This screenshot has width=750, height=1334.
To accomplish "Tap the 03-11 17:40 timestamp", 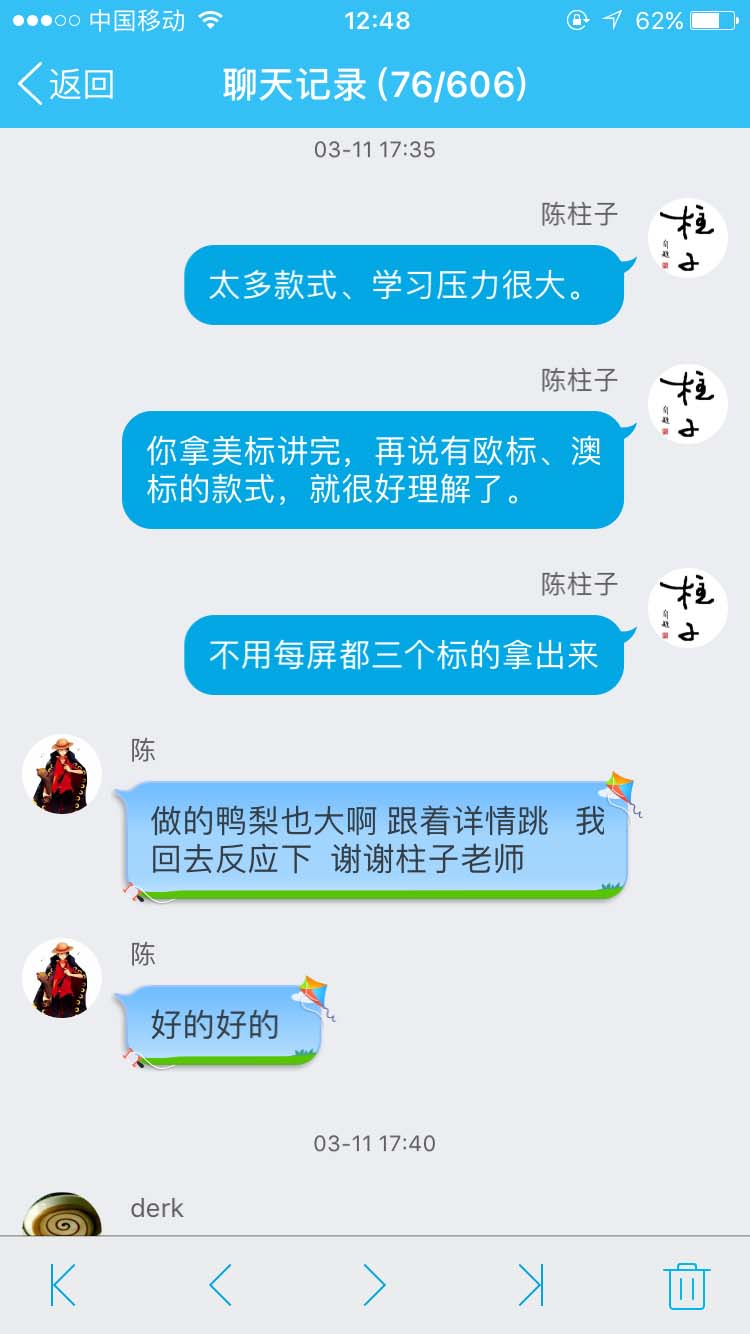I will [x=375, y=1141].
